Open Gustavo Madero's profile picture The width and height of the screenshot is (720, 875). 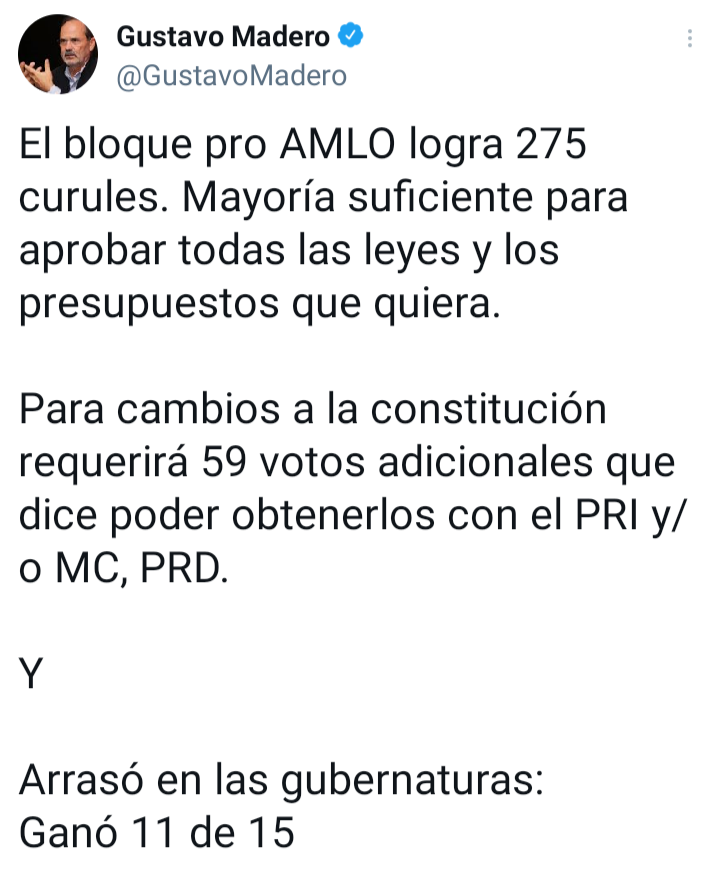tap(58, 54)
